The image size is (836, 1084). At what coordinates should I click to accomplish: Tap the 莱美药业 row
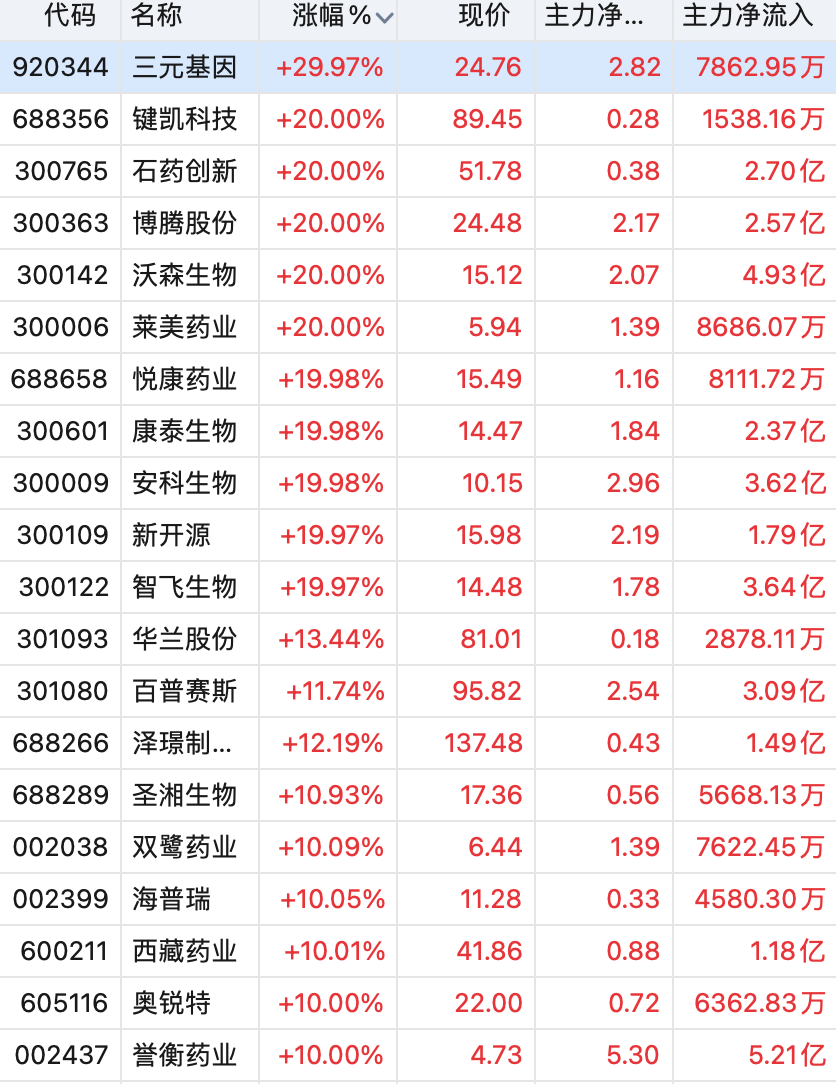pyautogui.click(x=418, y=327)
